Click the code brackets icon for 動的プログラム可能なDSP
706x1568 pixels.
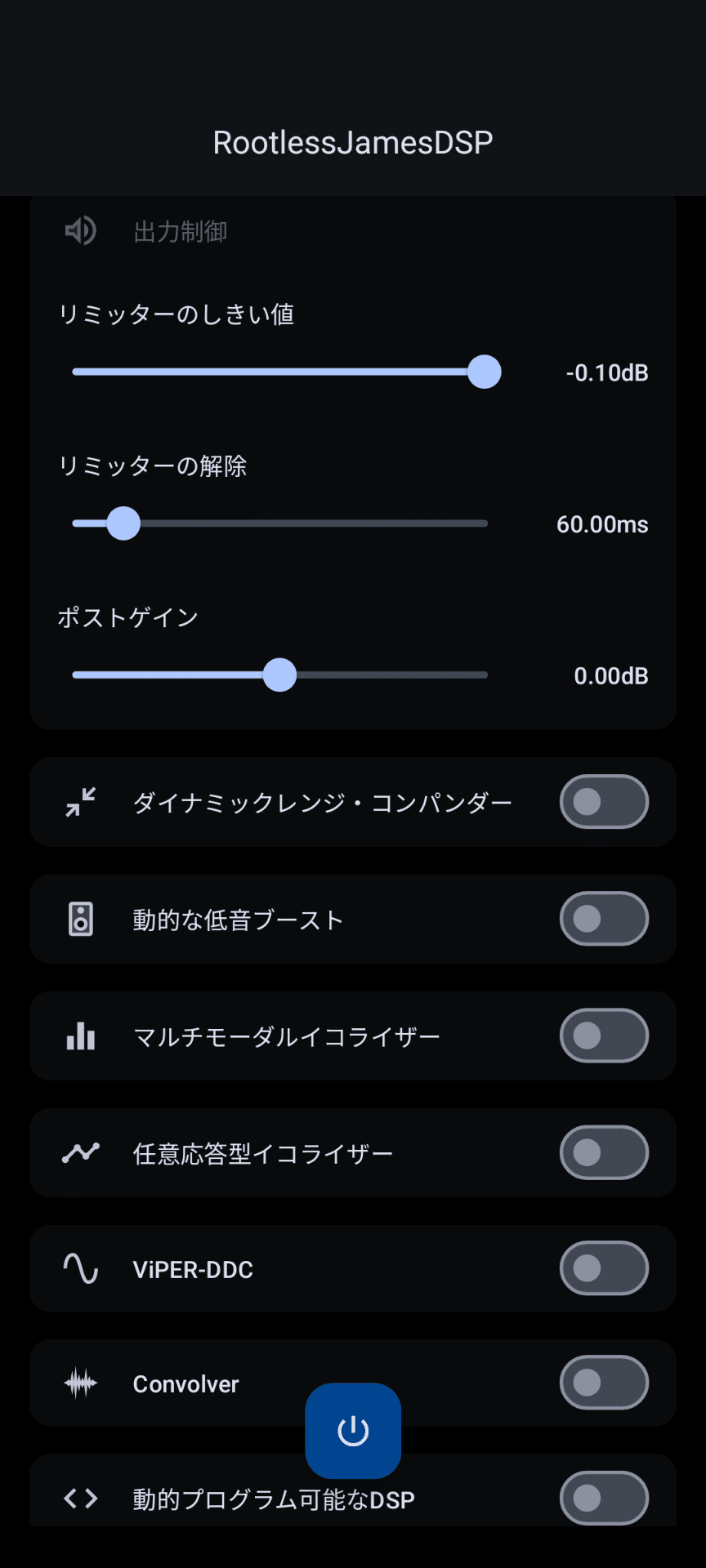[79, 1498]
